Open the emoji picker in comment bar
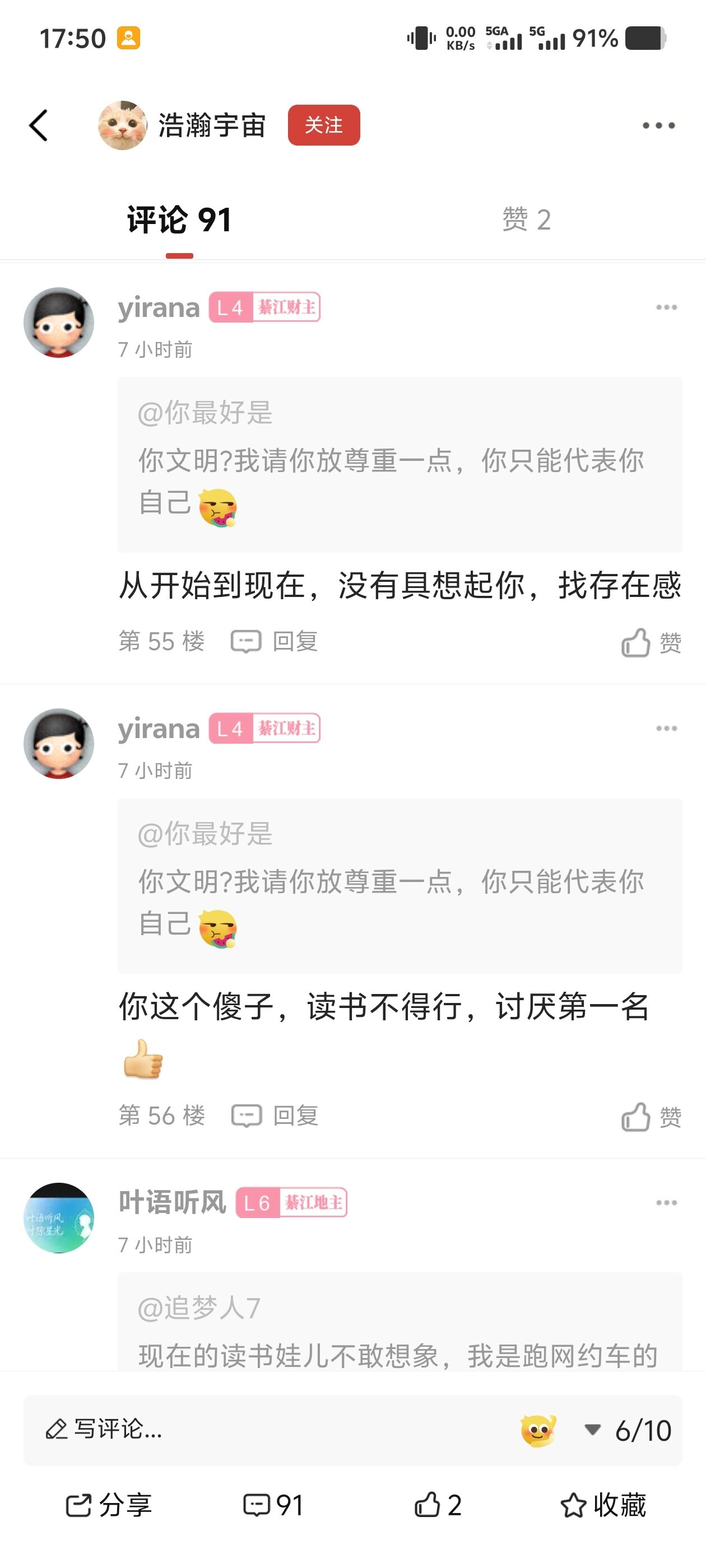This screenshot has height=1568, width=706. click(538, 1430)
